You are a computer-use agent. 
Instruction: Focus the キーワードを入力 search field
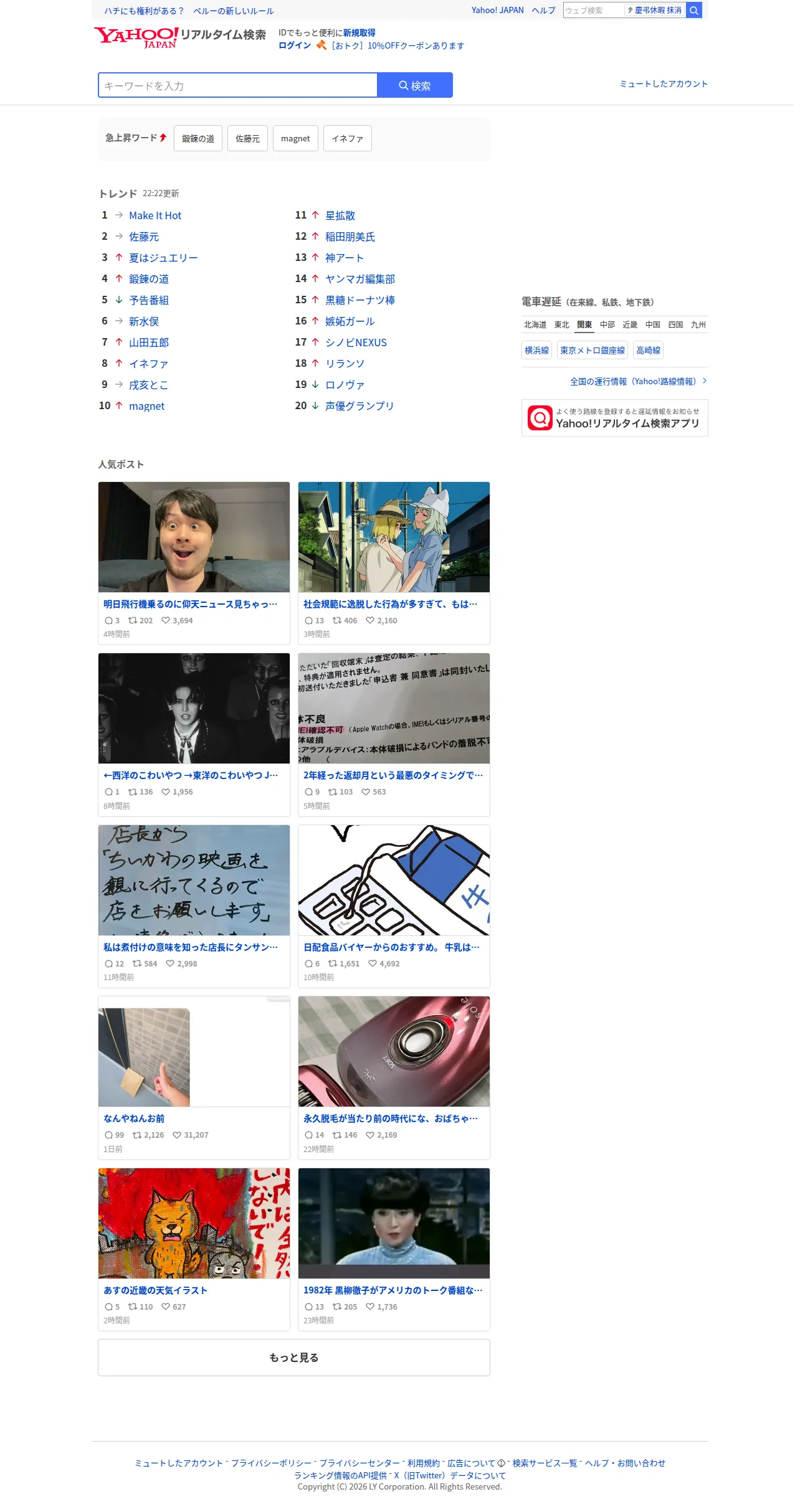click(x=237, y=85)
